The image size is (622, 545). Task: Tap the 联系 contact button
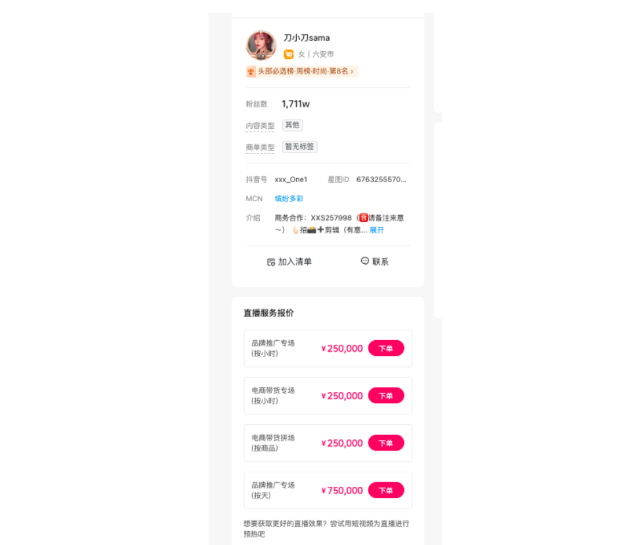point(374,261)
